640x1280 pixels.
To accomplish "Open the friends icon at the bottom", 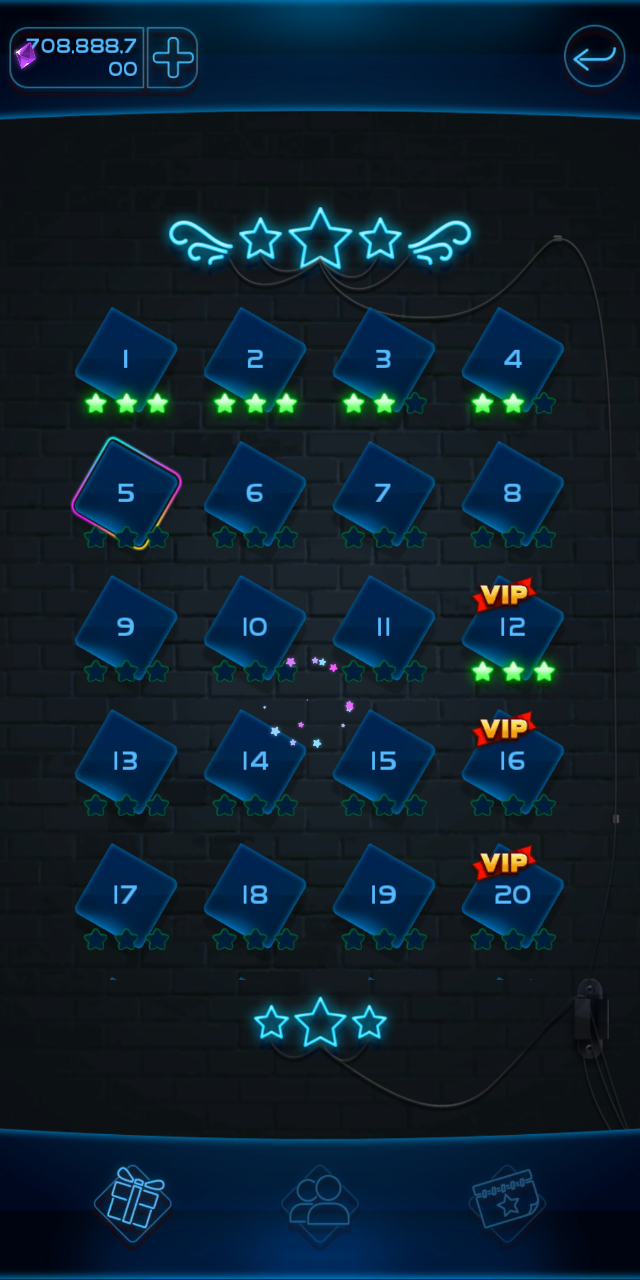I will pos(320,1204).
